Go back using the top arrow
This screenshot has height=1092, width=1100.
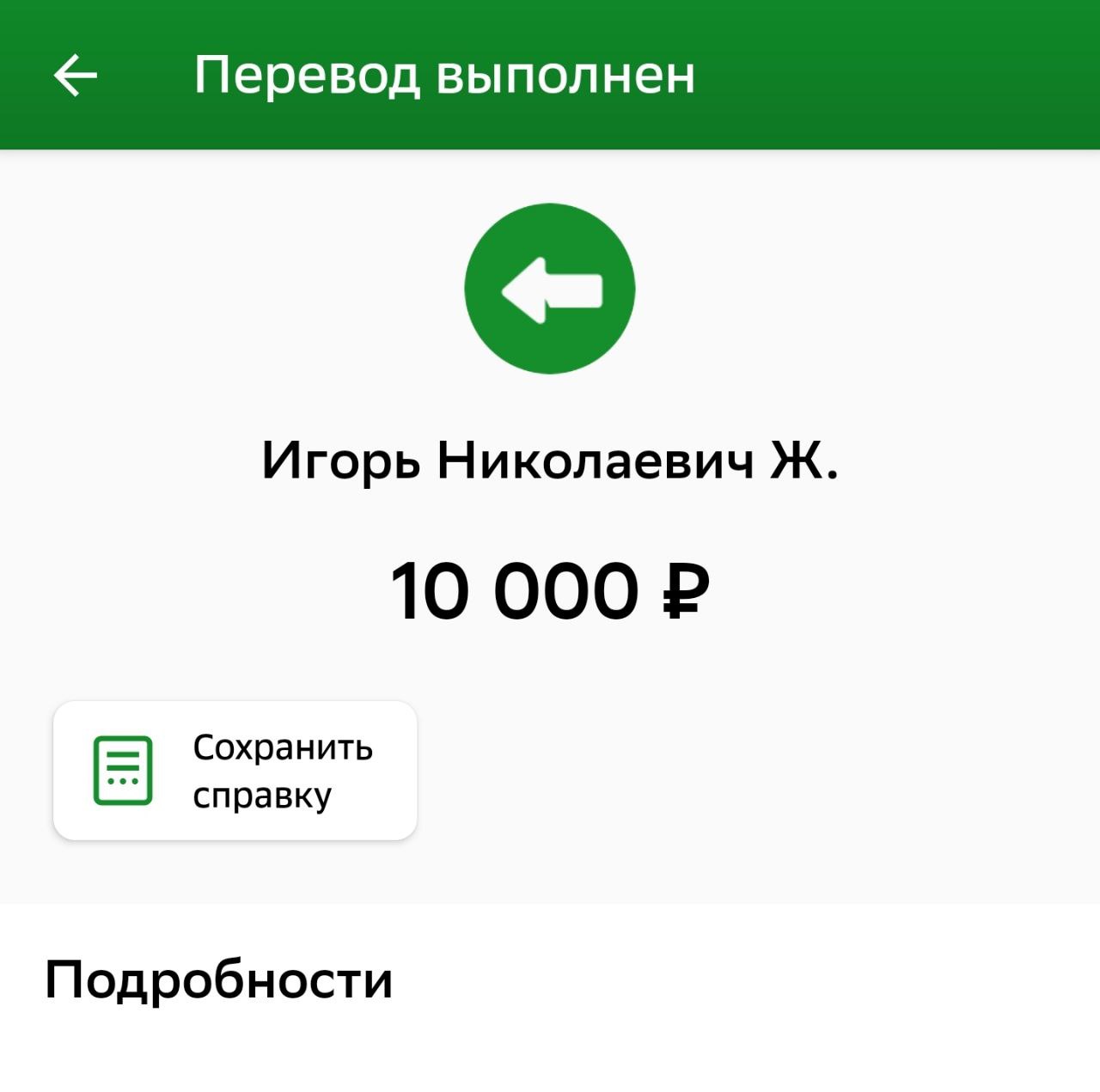pyautogui.click(x=76, y=76)
